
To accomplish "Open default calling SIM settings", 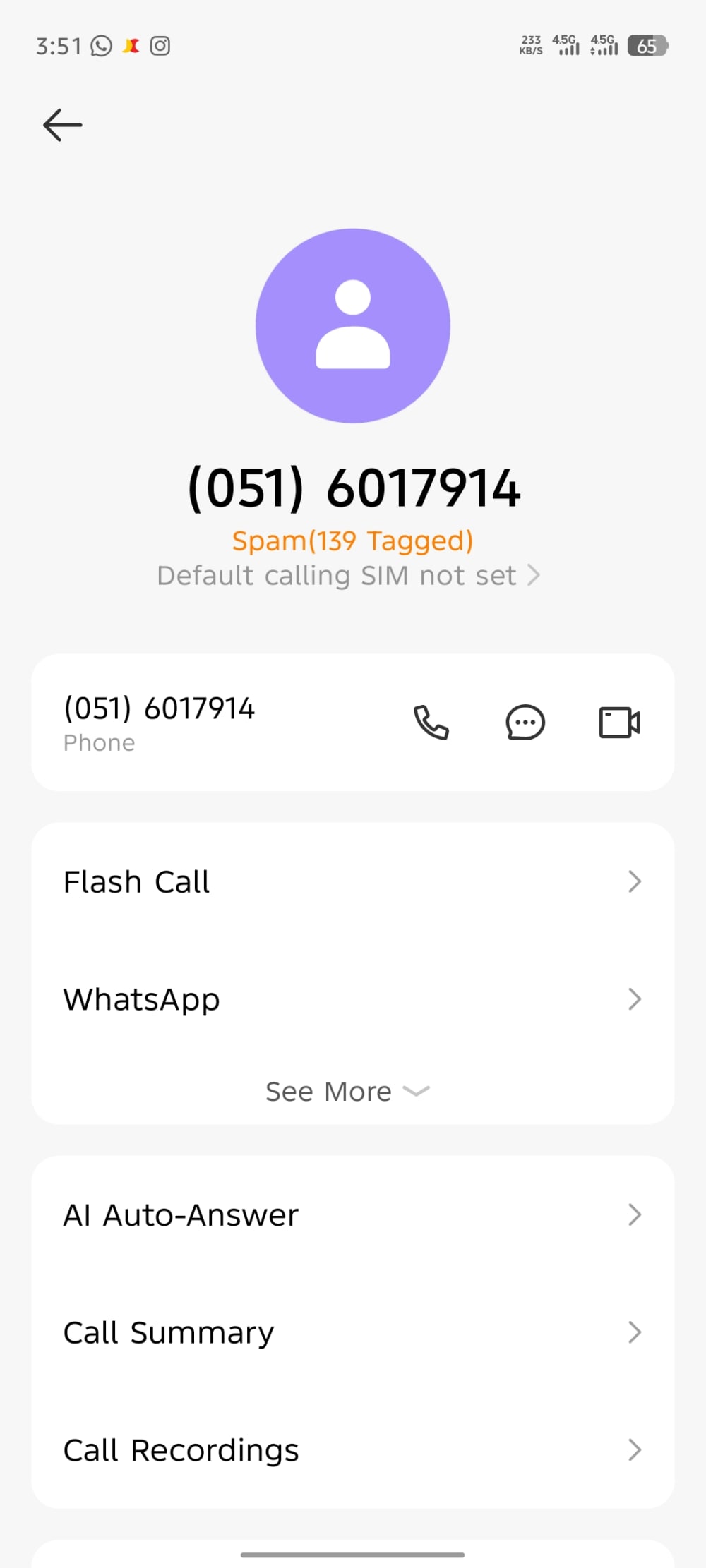I will [349, 576].
